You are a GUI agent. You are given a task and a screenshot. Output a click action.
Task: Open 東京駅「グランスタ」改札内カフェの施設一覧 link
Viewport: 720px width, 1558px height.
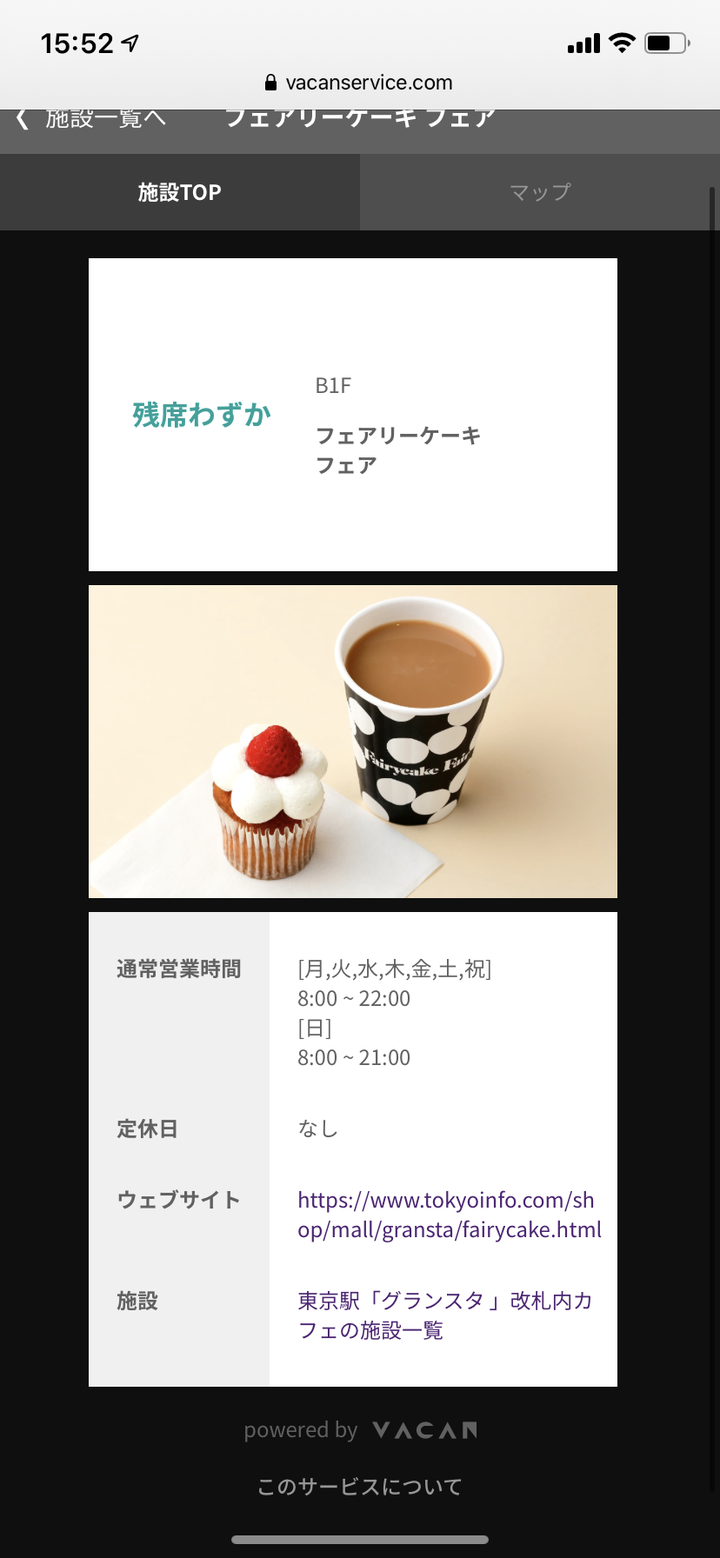(444, 1315)
